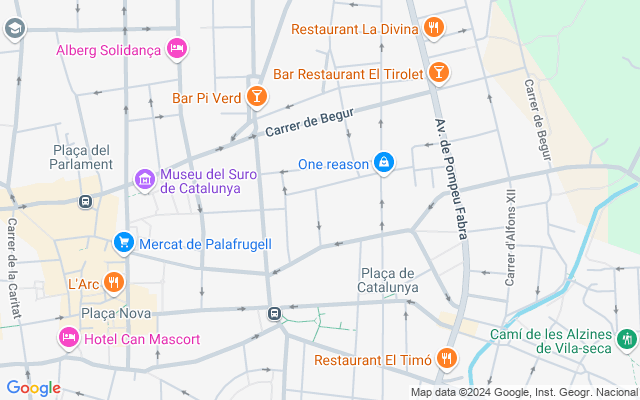Open the Hotel Can Mascort pin
Screen dimensions: 640x400
[68, 338]
